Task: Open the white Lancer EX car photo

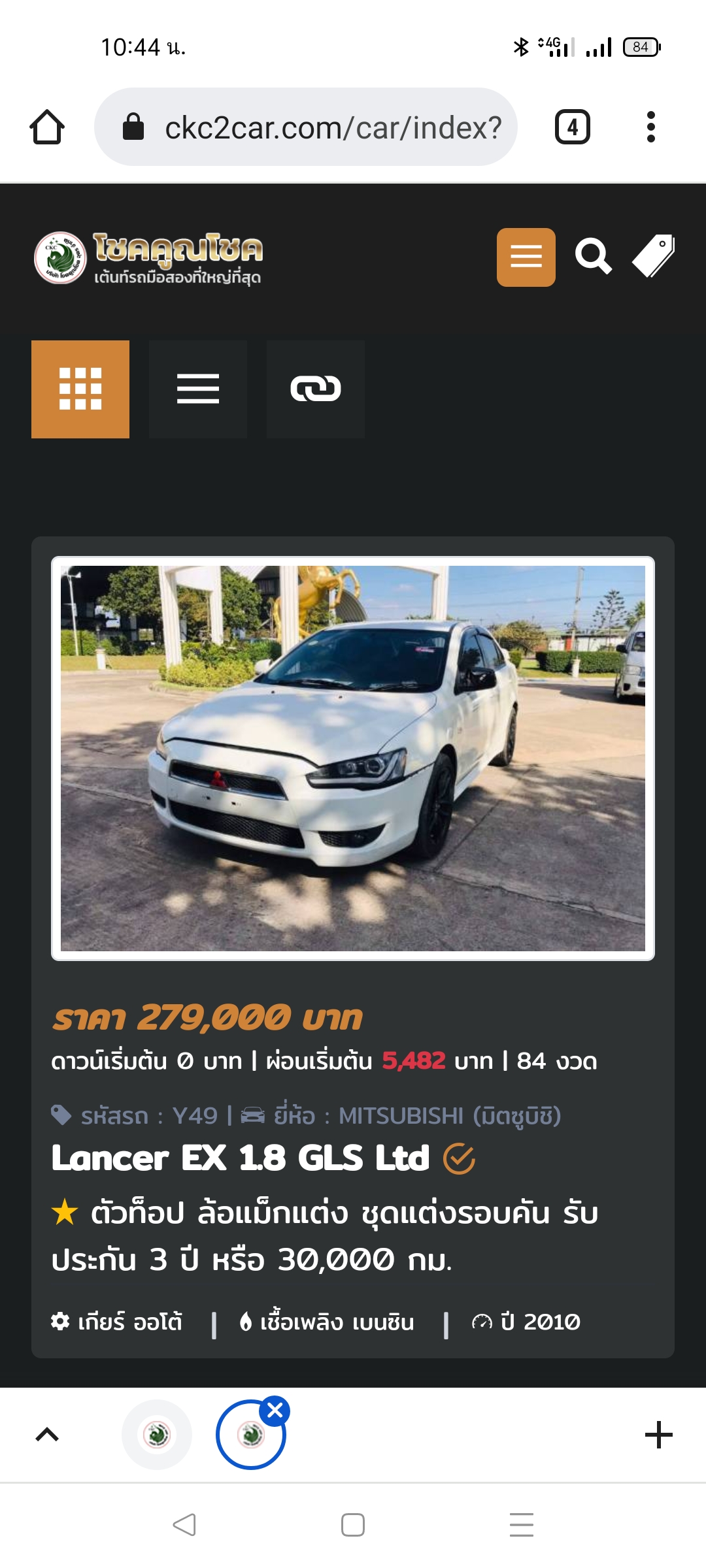Action: pos(353,758)
